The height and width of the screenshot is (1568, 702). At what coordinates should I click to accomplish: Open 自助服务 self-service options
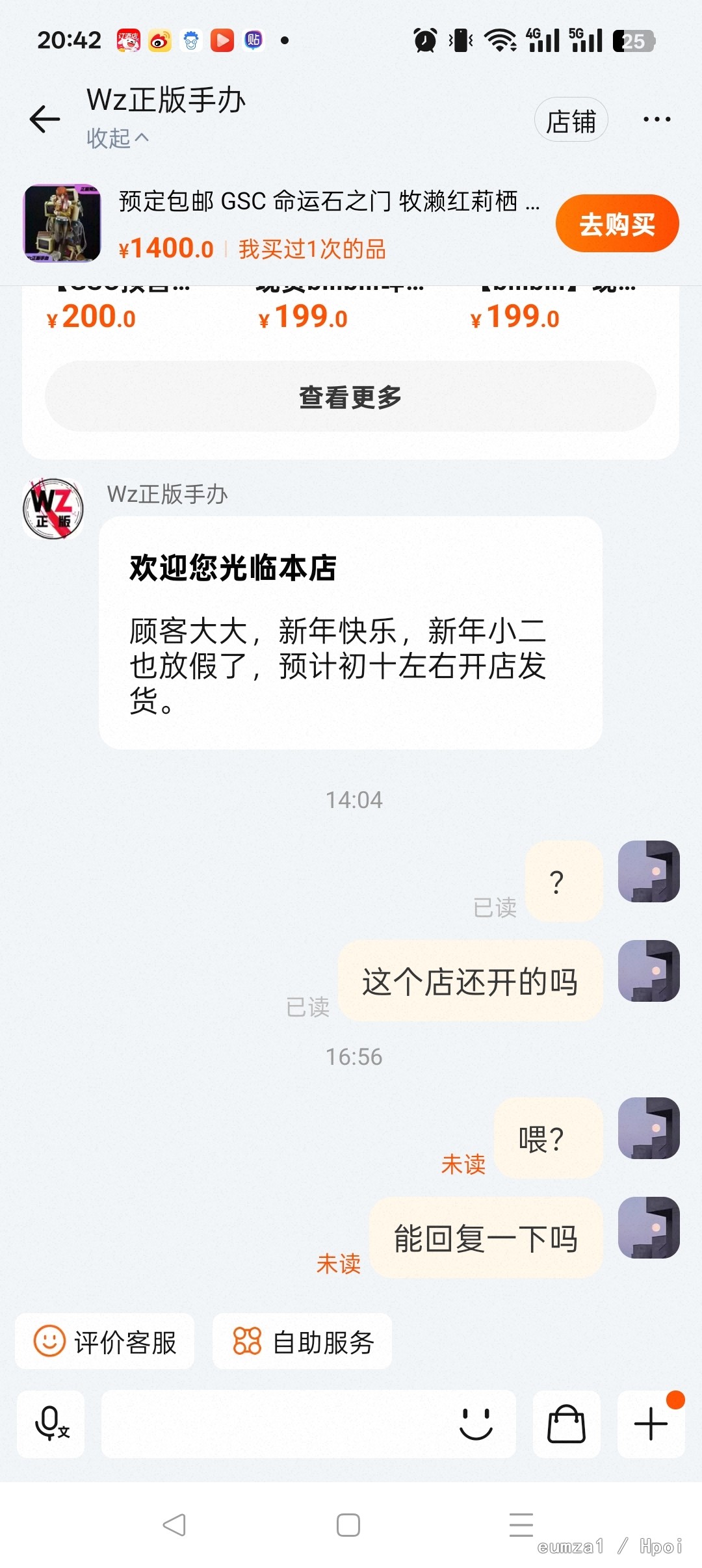(x=302, y=1342)
